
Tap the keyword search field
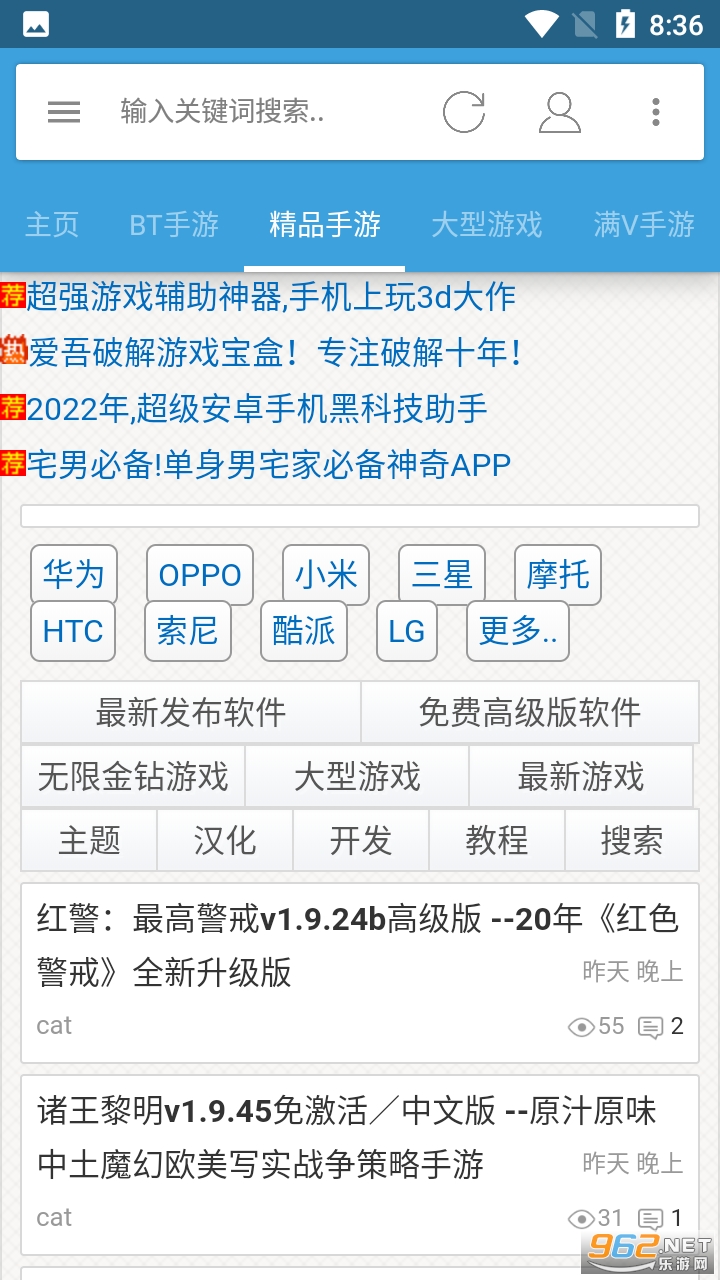coord(260,111)
